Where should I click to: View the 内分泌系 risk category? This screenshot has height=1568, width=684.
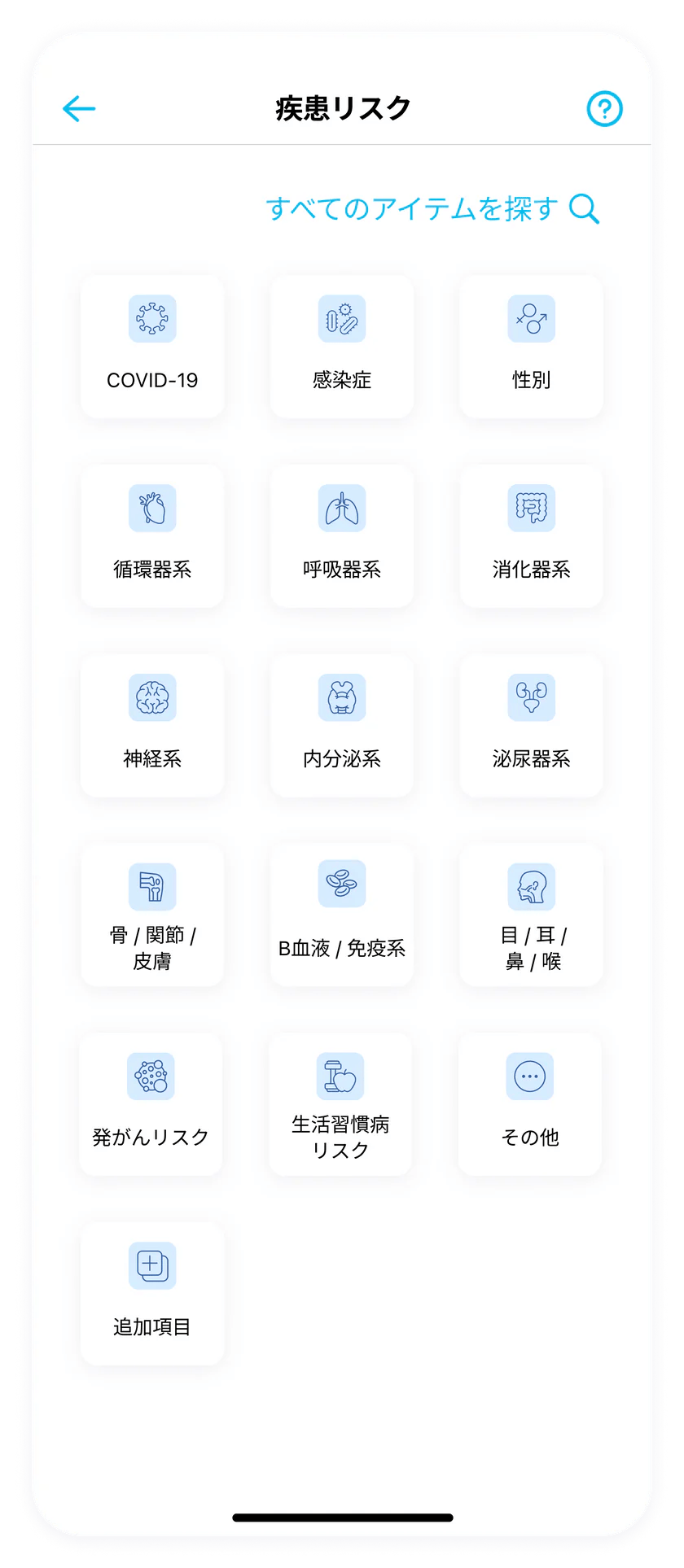pos(342,726)
